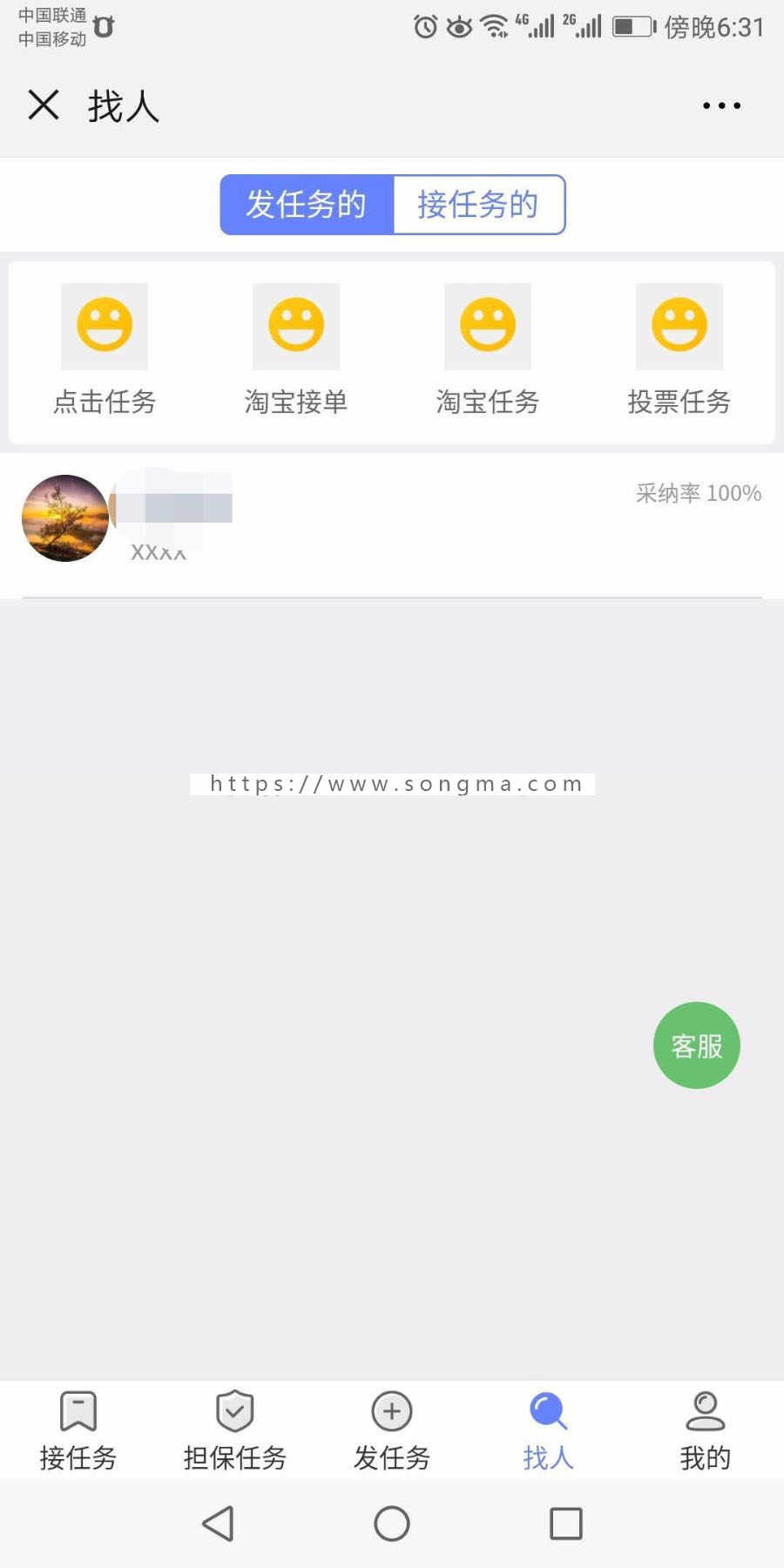Image resolution: width=784 pixels, height=1568 pixels.
Task: Choose the 淘宝接单 category
Action: point(296,350)
